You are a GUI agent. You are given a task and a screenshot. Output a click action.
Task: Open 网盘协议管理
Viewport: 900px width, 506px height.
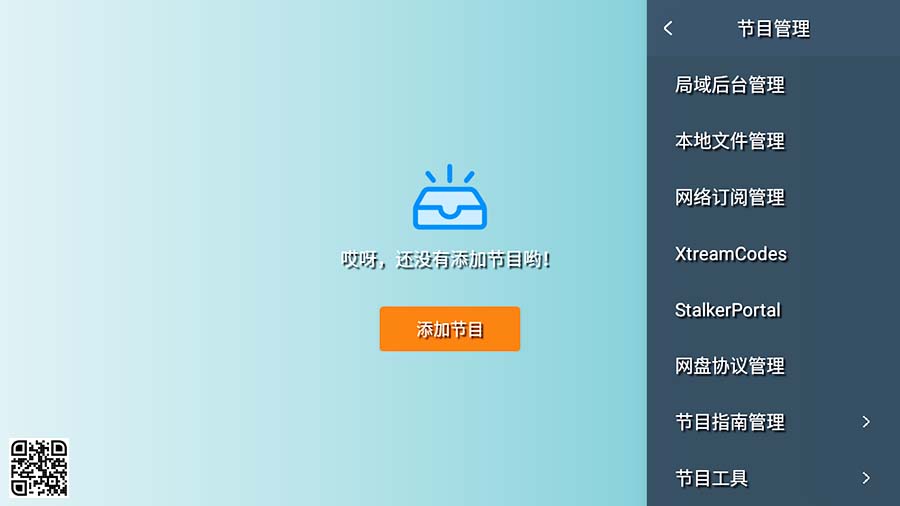pyautogui.click(x=730, y=366)
